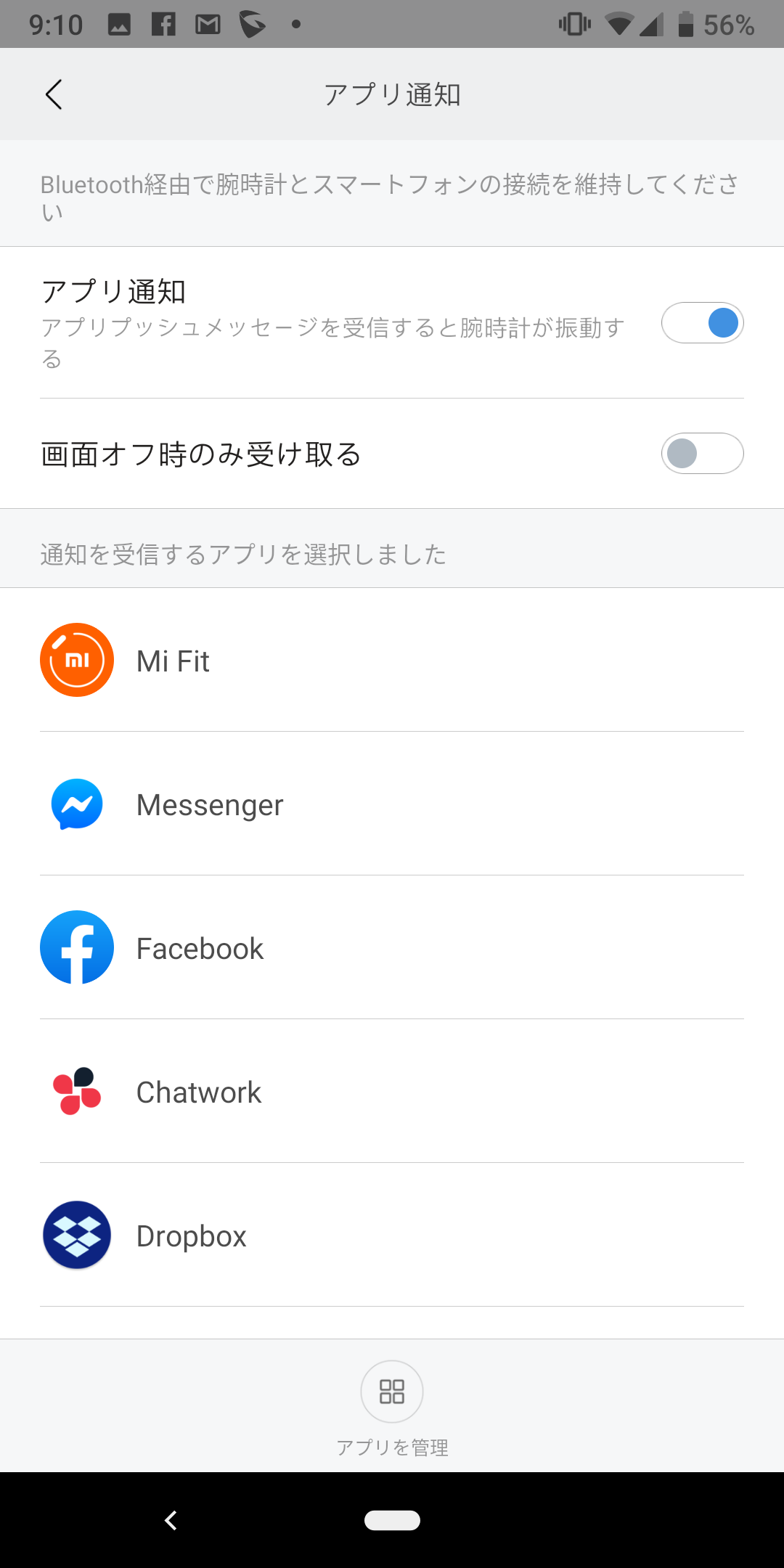Viewport: 784px width, 1568px height.
Task: Tap the system home pill
Action: [392, 1520]
